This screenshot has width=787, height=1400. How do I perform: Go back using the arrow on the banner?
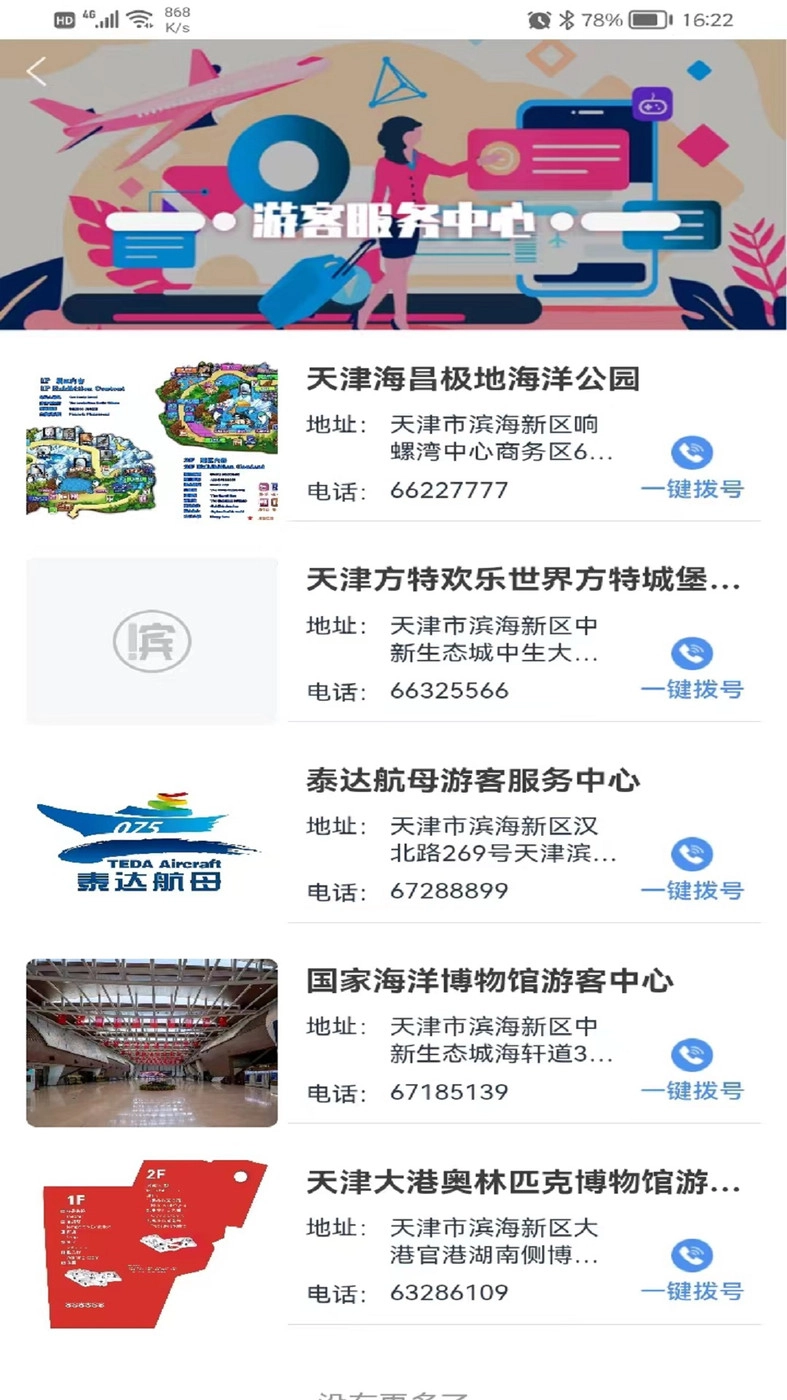click(36, 71)
